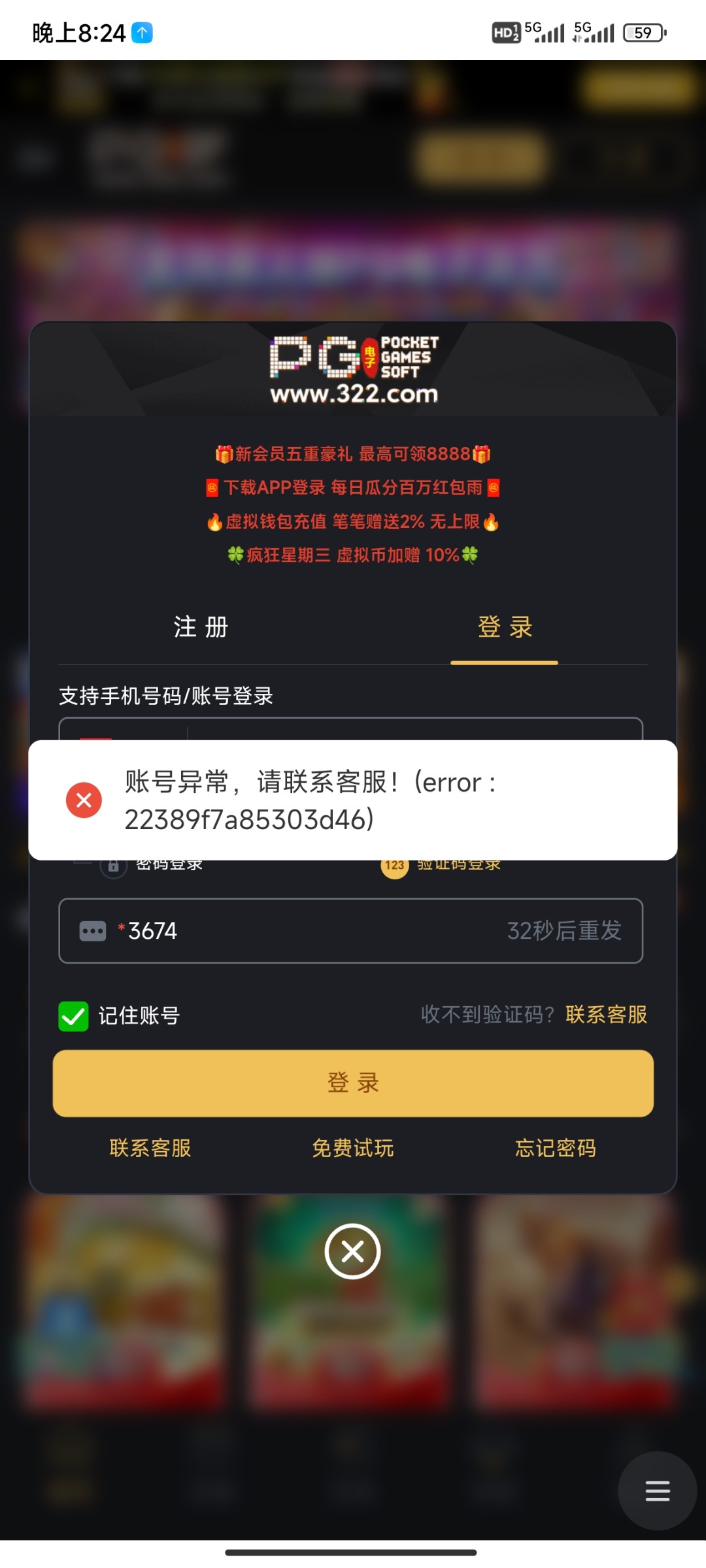
Task: Click the verification code input icon
Action: [92, 930]
